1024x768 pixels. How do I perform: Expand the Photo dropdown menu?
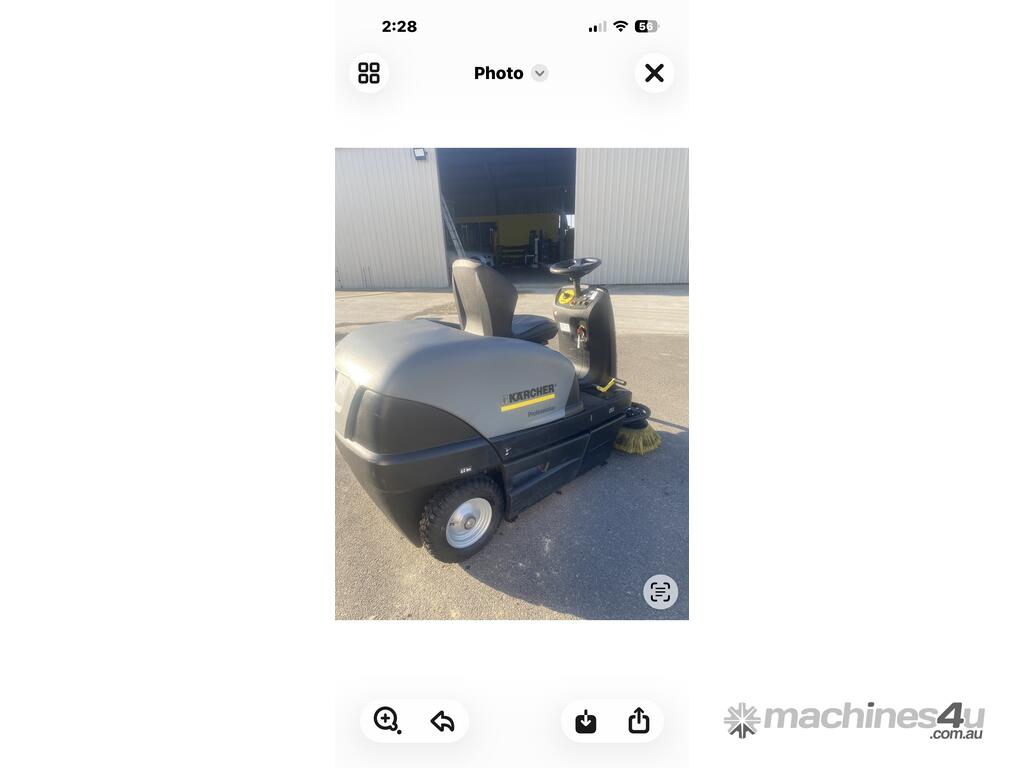[539, 73]
